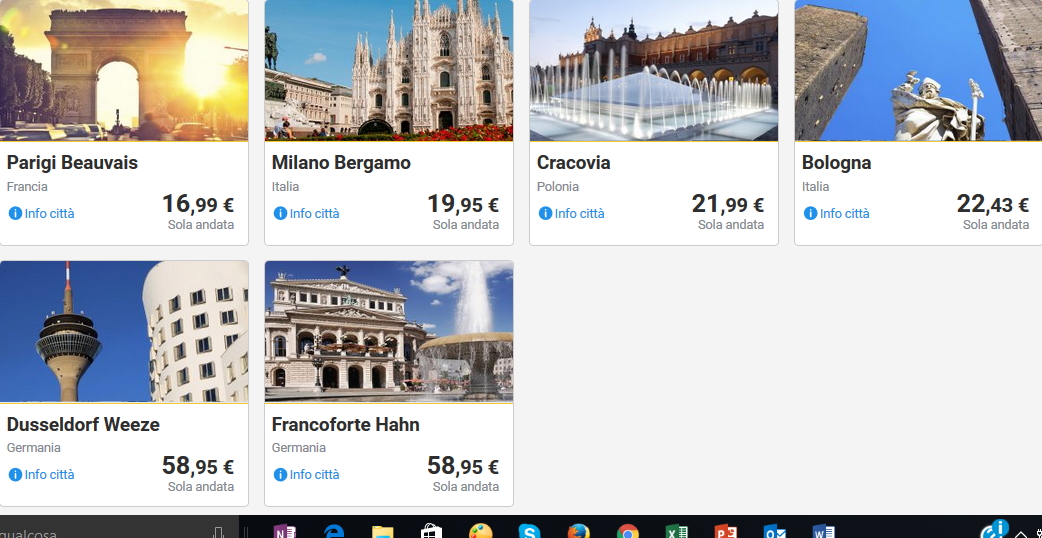Launch Chrome from the taskbar

pyautogui.click(x=628, y=531)
